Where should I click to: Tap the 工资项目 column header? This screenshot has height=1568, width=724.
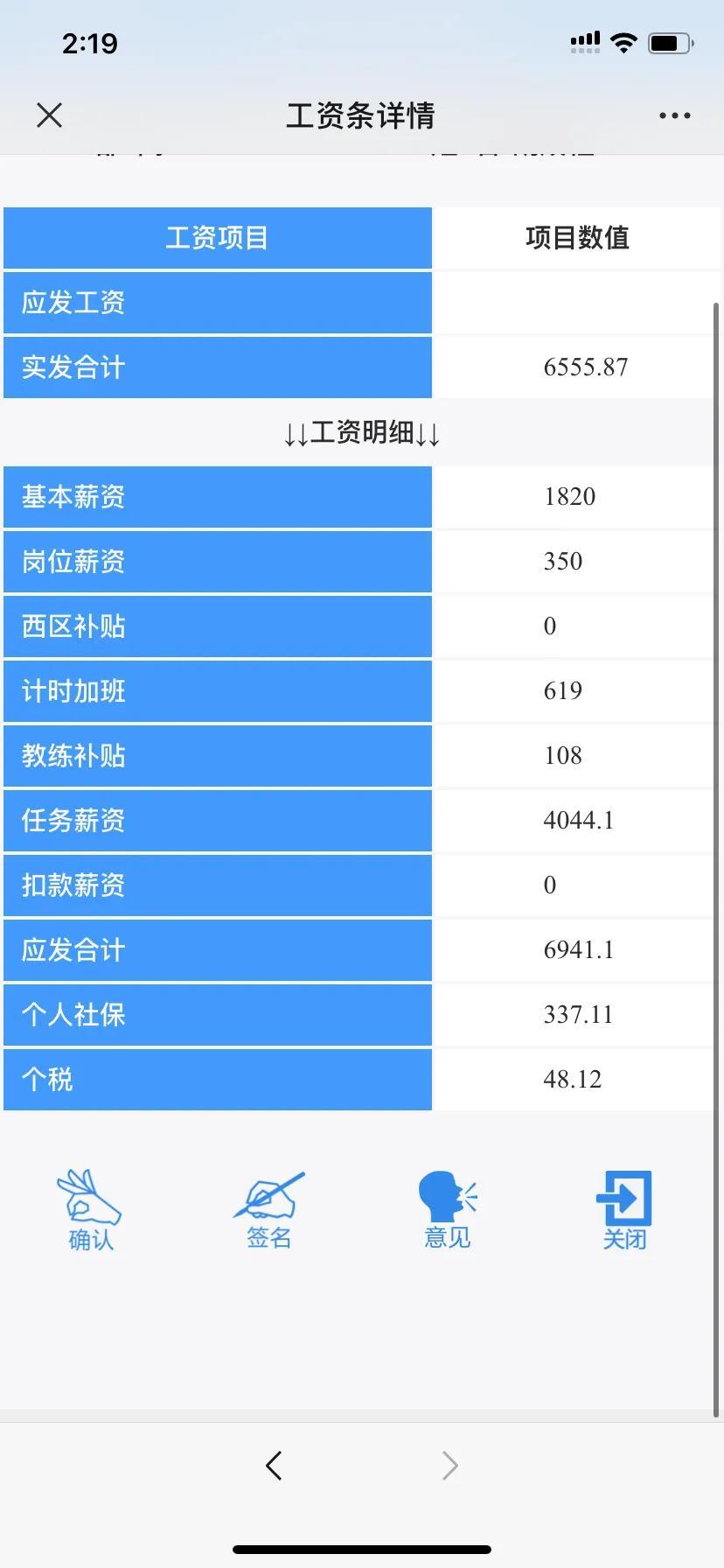[x=216, y=238]
